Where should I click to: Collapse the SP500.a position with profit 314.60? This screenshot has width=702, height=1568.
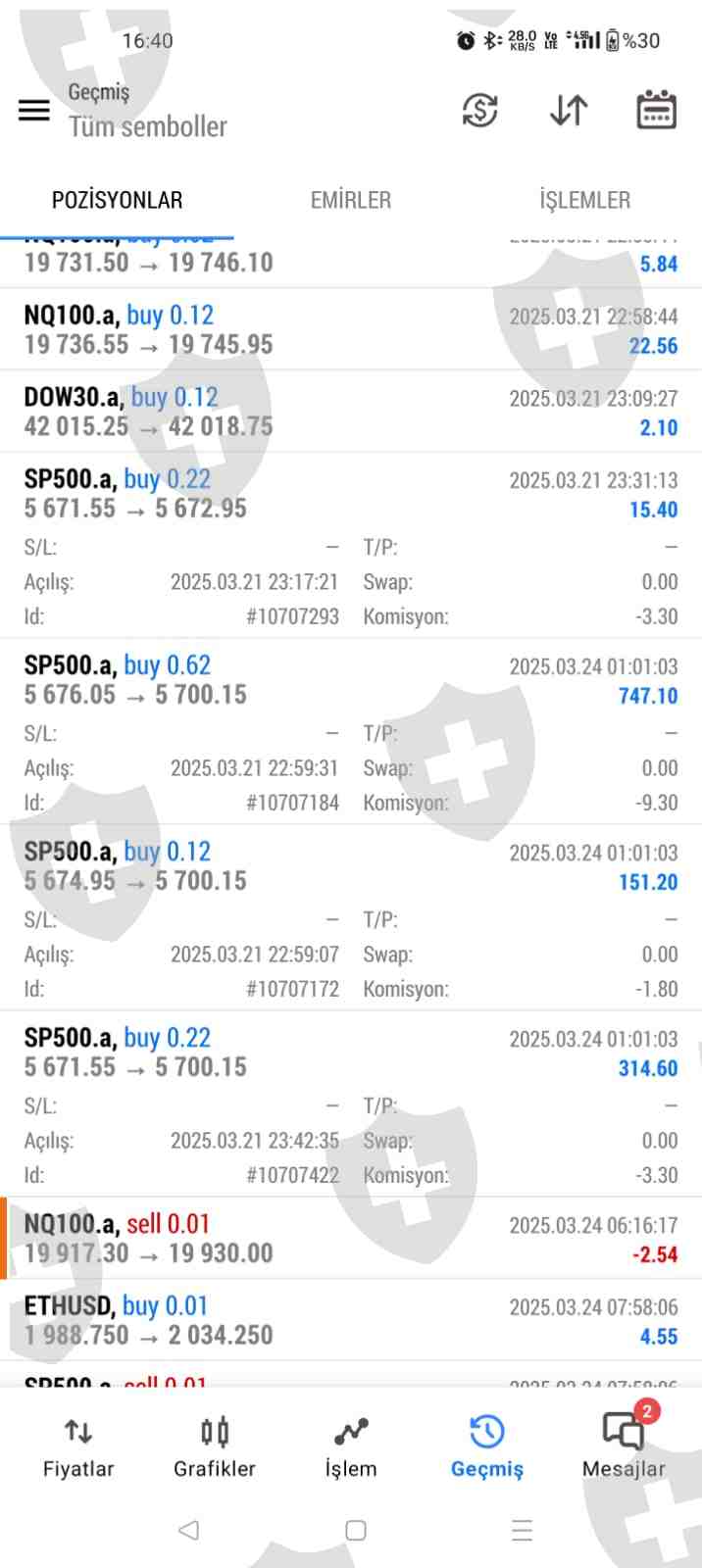pyautogui.click(x=350, y=1053)
